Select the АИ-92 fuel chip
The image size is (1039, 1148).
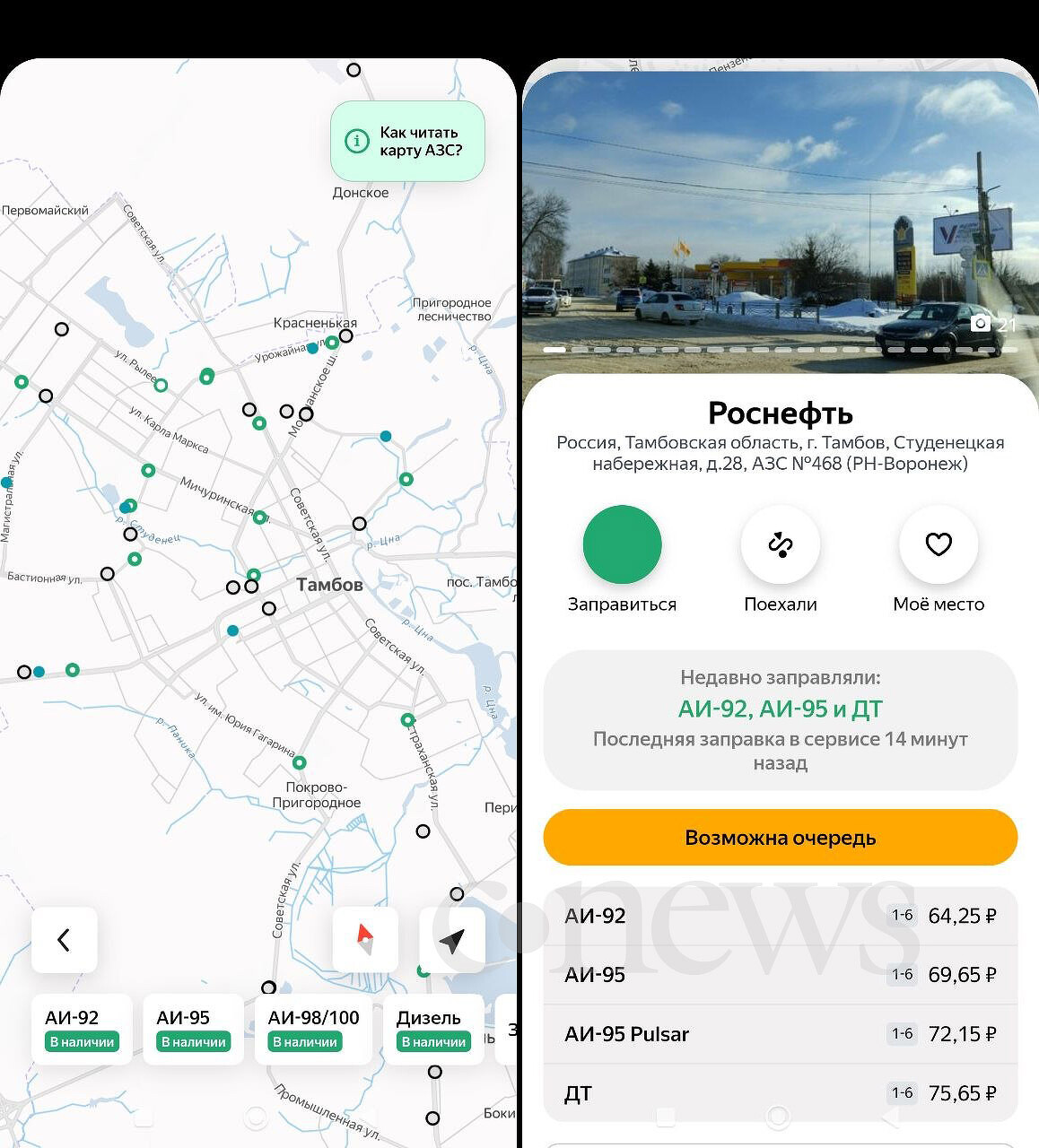point(82,1029)
